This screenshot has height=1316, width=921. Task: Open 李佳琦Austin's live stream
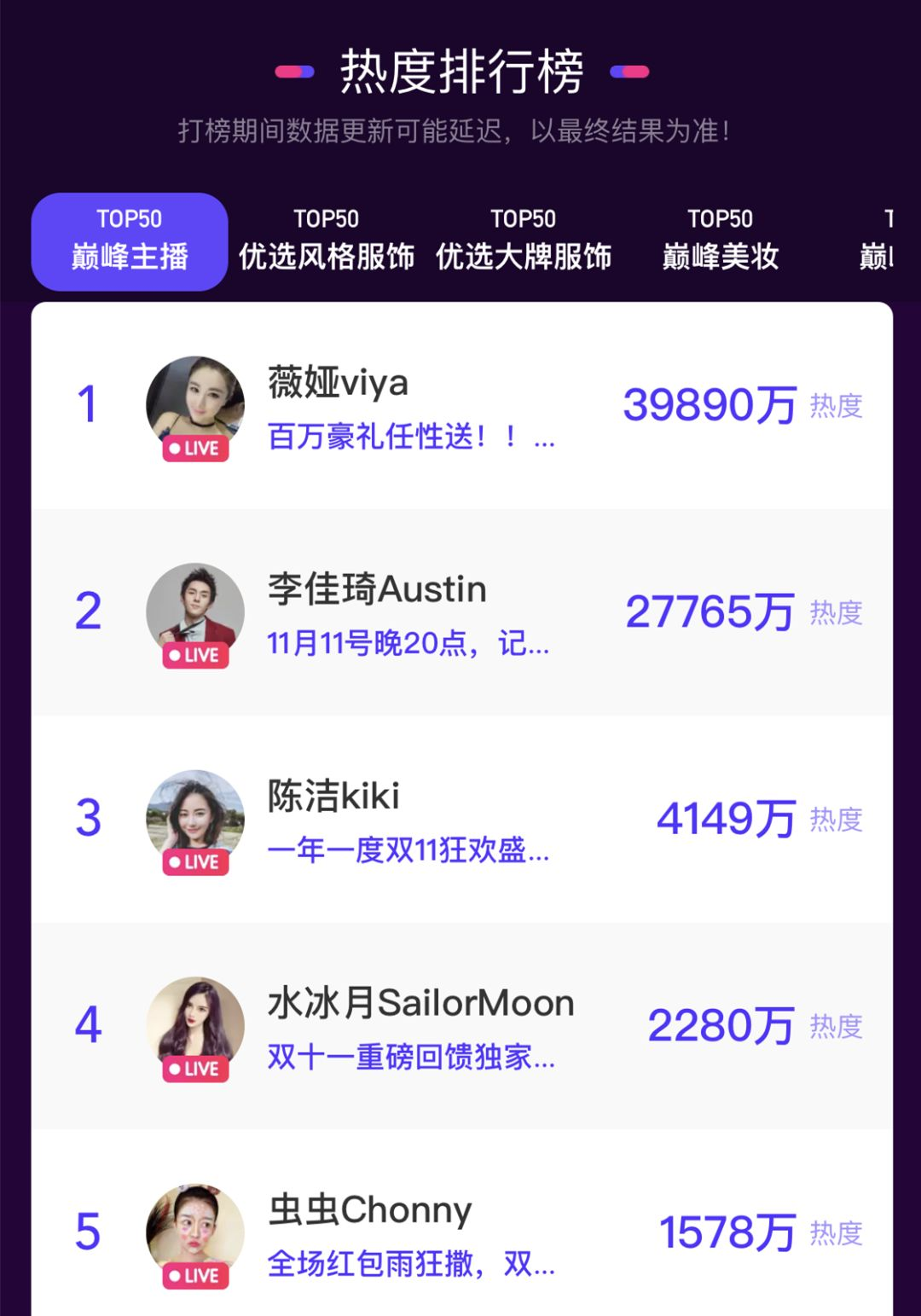click(195, 613)
